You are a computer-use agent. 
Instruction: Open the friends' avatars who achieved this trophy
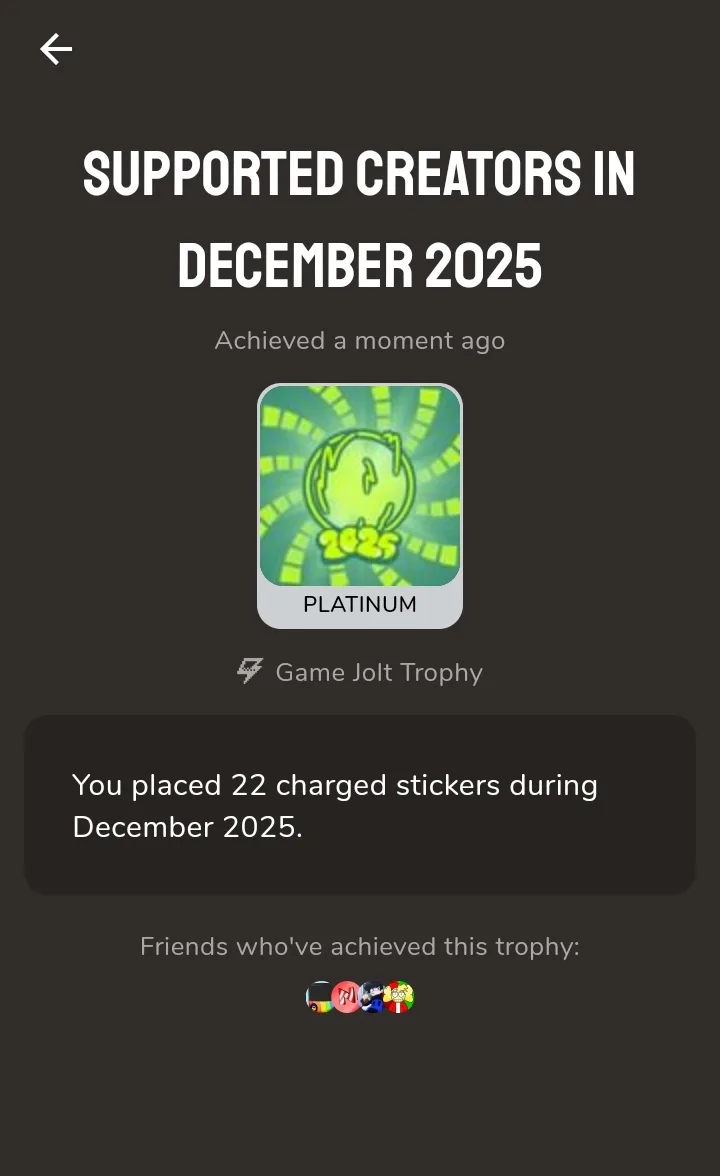[x=360, y=996]
